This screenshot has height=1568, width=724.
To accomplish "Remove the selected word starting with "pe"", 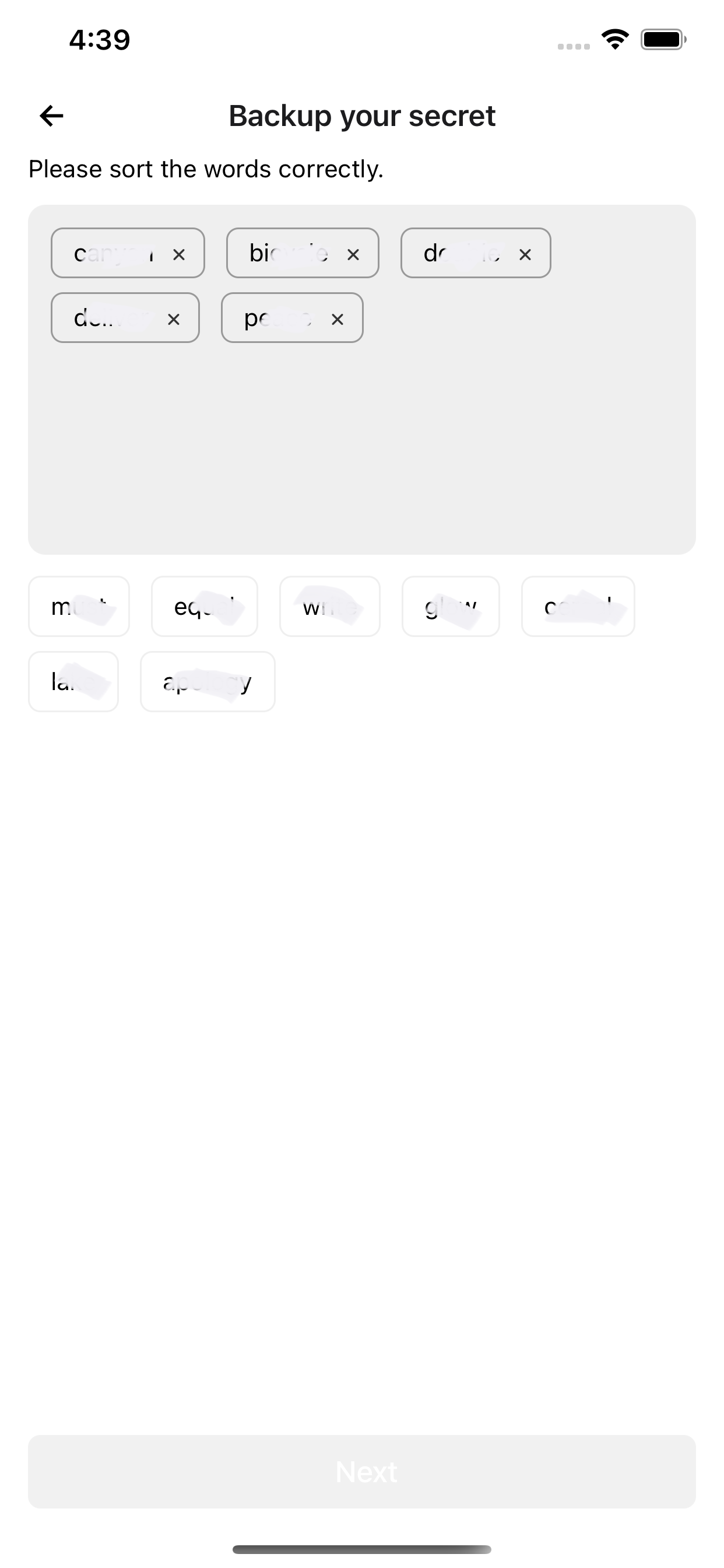I will (x=338, y=318).
